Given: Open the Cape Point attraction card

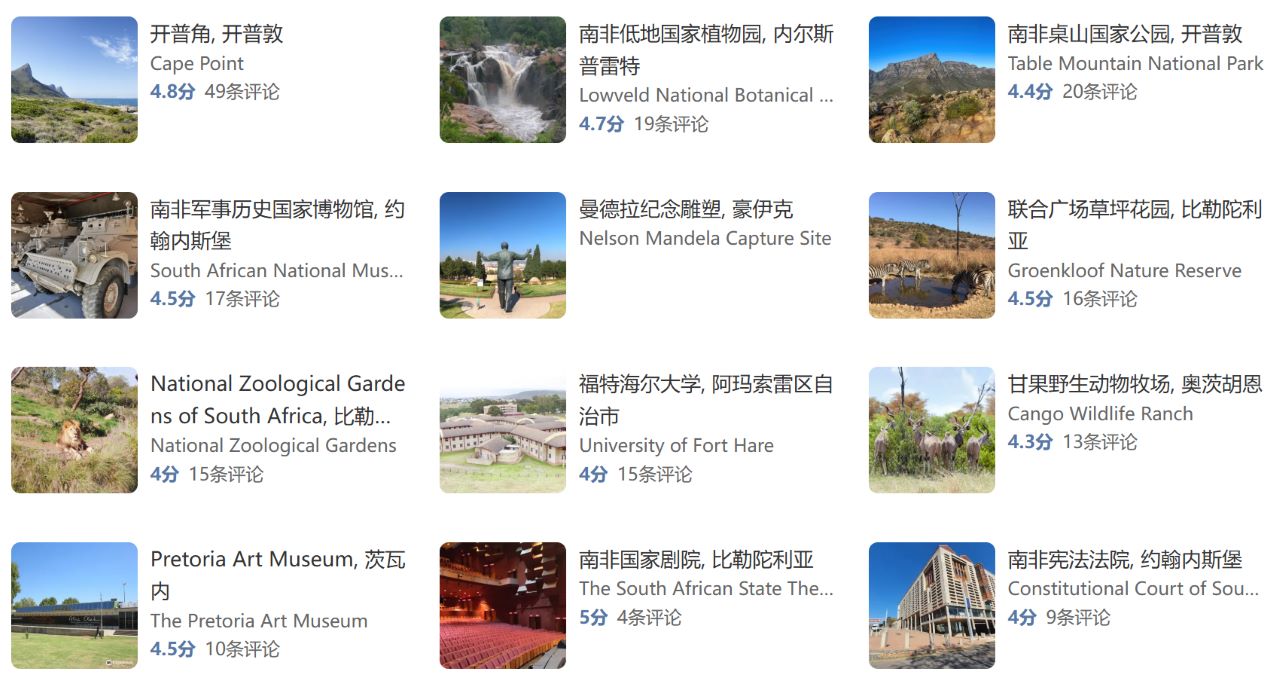Looking at the screenshot, I should [216, 34].
